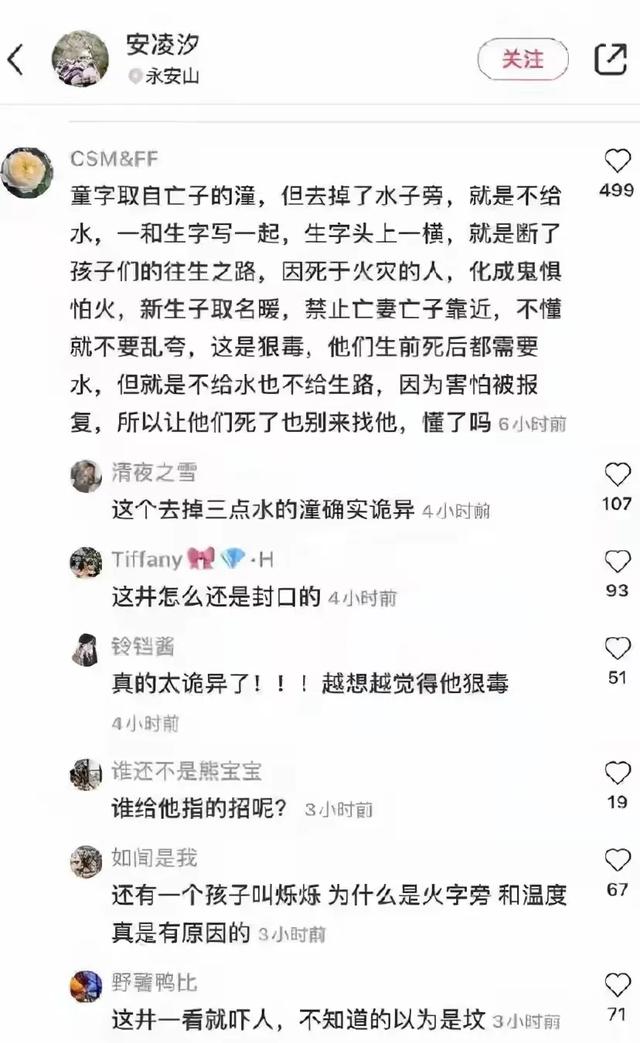Share this post via top-right icon

(610, 60)
